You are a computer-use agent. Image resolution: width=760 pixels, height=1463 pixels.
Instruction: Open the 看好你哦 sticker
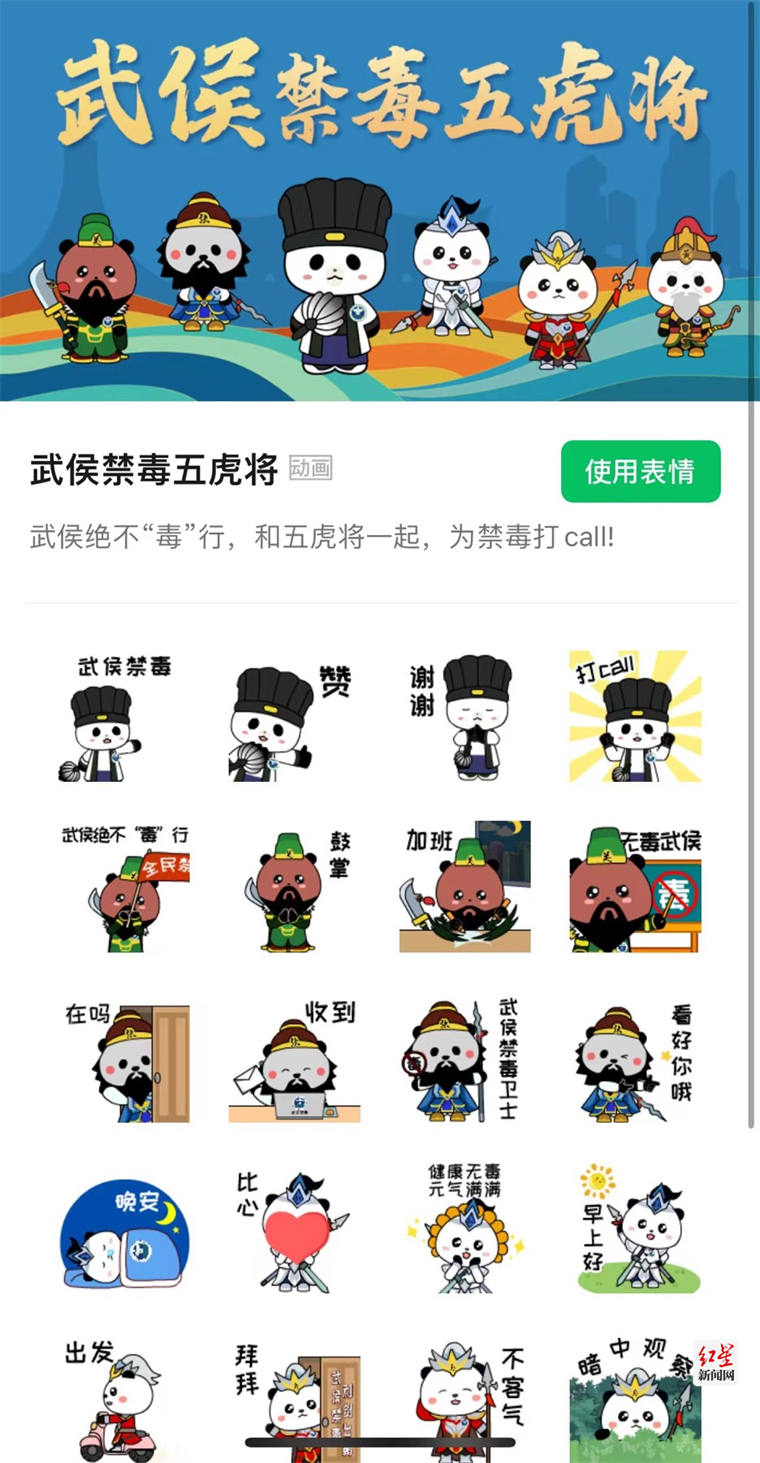[x=635, y=1063]
